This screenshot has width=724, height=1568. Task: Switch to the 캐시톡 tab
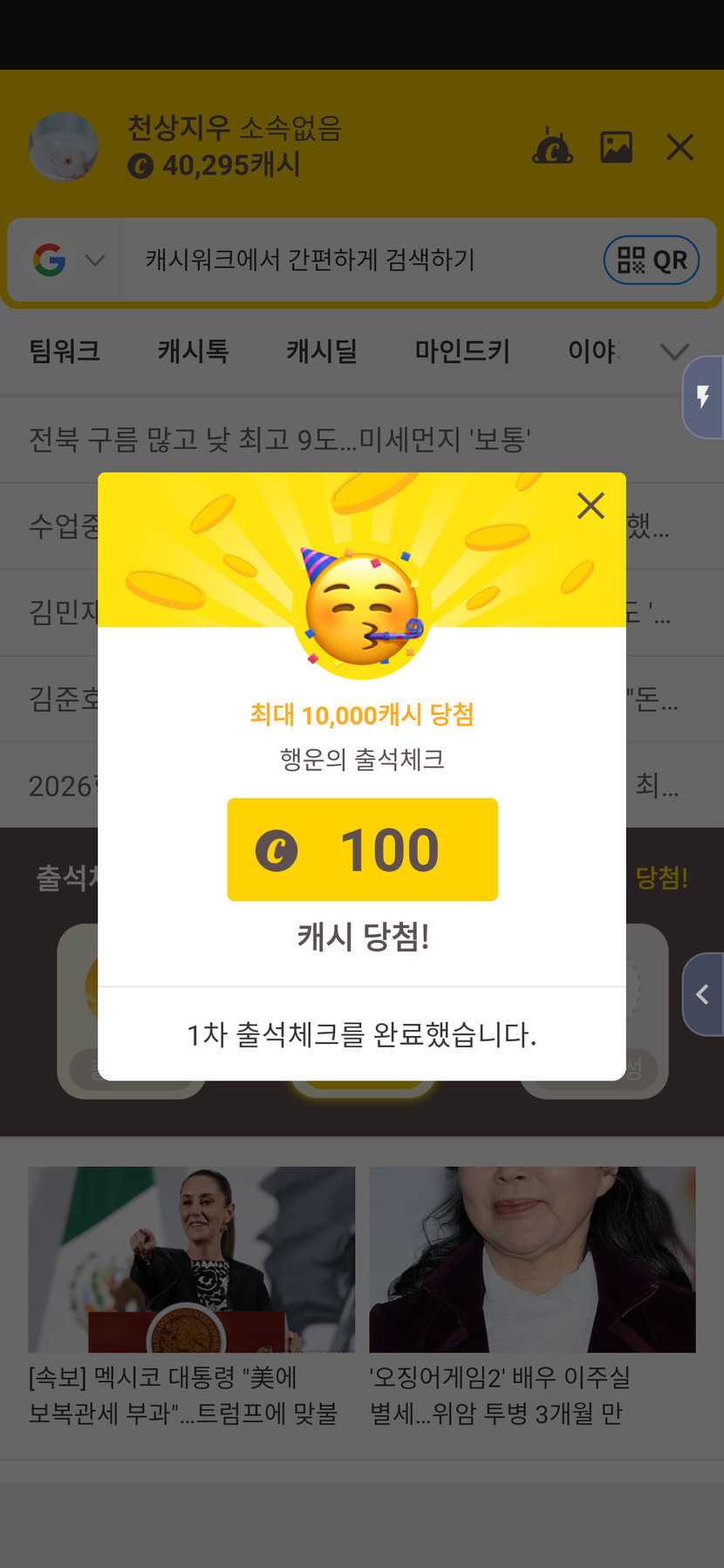click(x=193, y=351)
